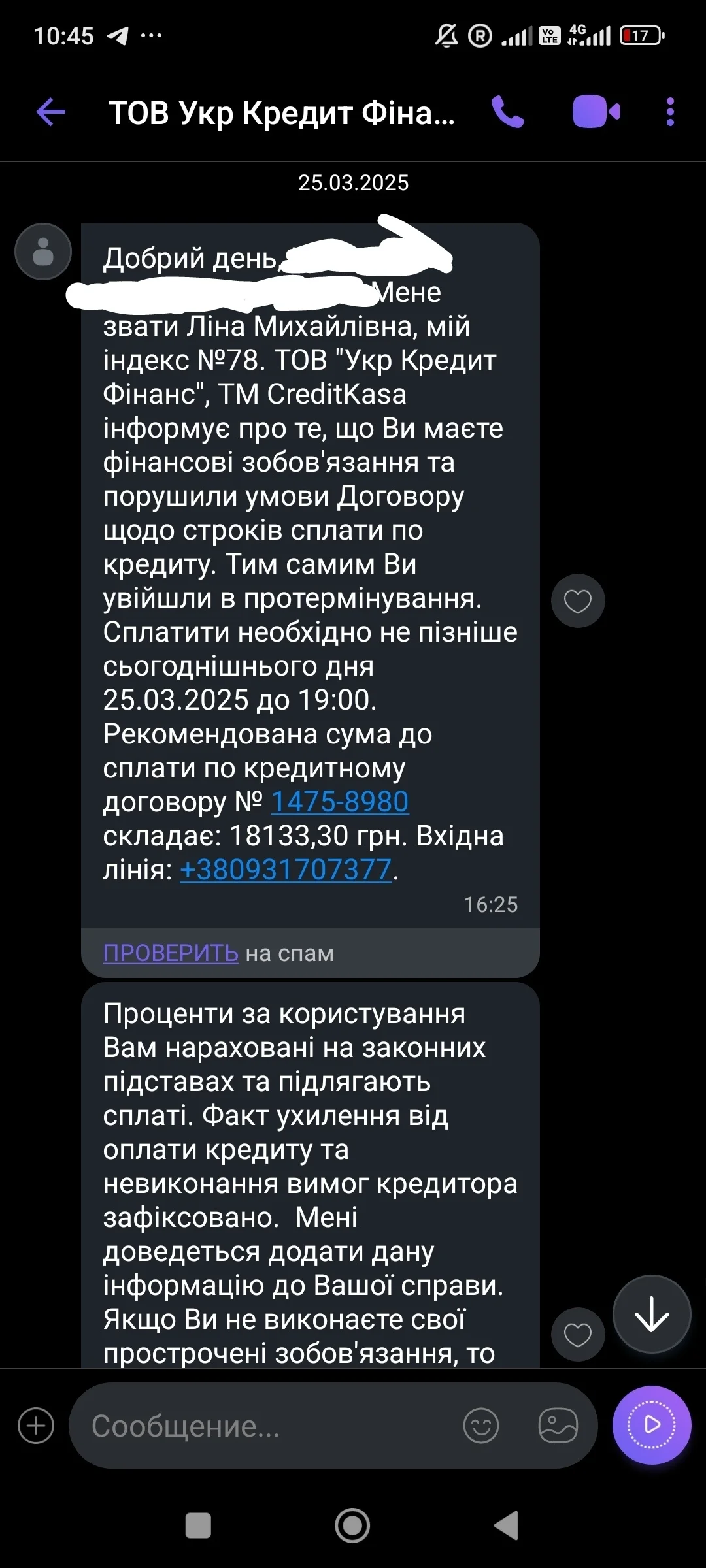Record a video message
Screen dimensions: 706x1568
click(x=651, y=1425)
